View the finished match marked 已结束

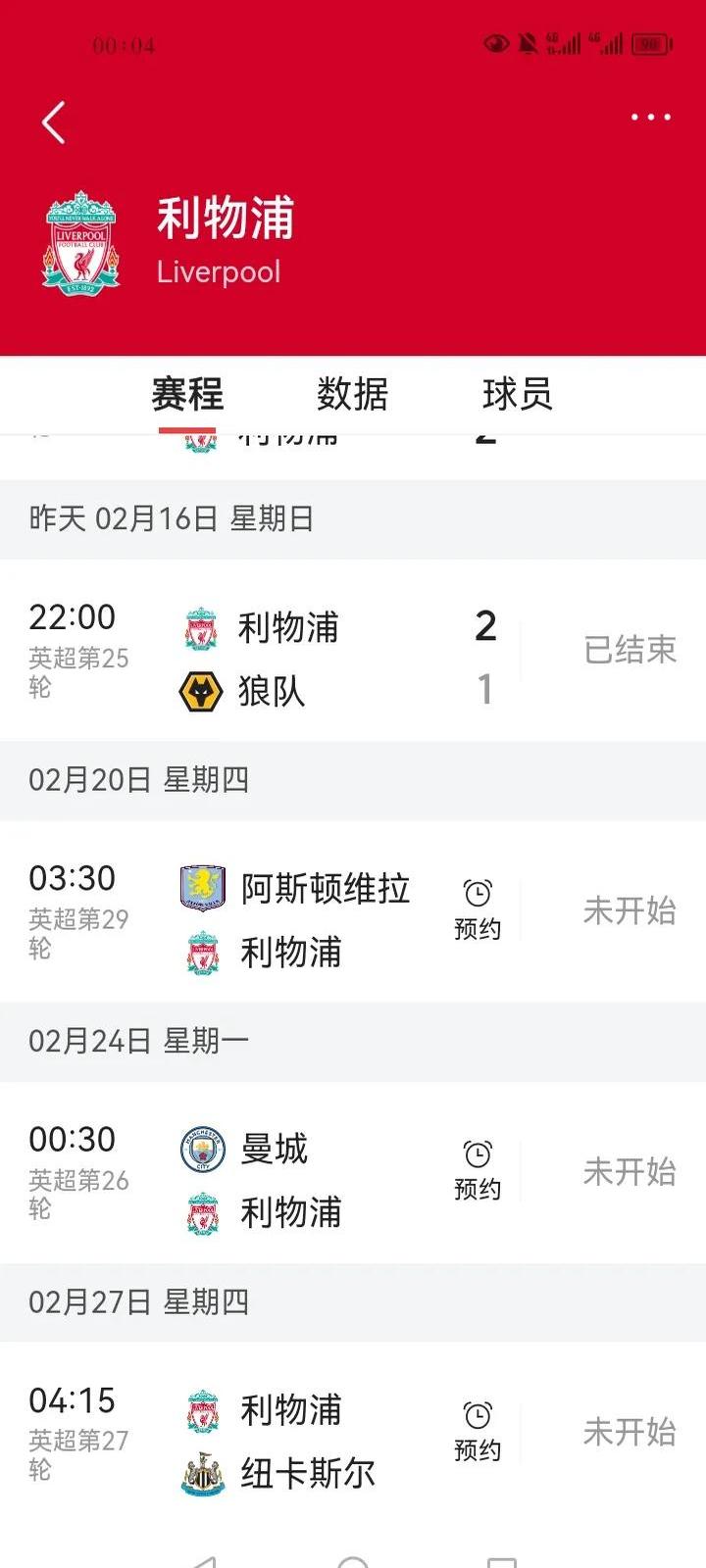click(629, 650)
